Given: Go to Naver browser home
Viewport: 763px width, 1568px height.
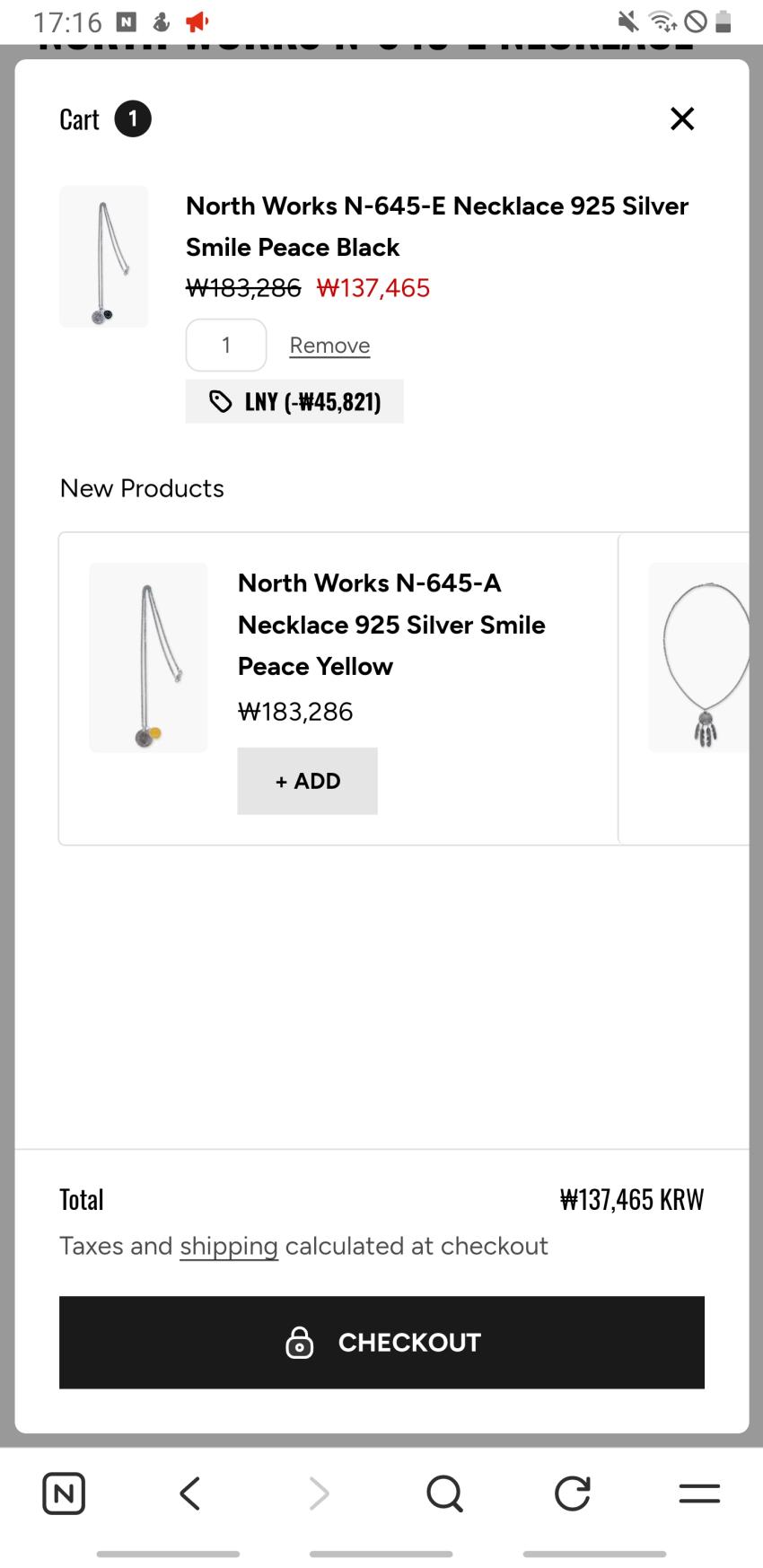Looking at the screenshot, I should point(64,1494).
